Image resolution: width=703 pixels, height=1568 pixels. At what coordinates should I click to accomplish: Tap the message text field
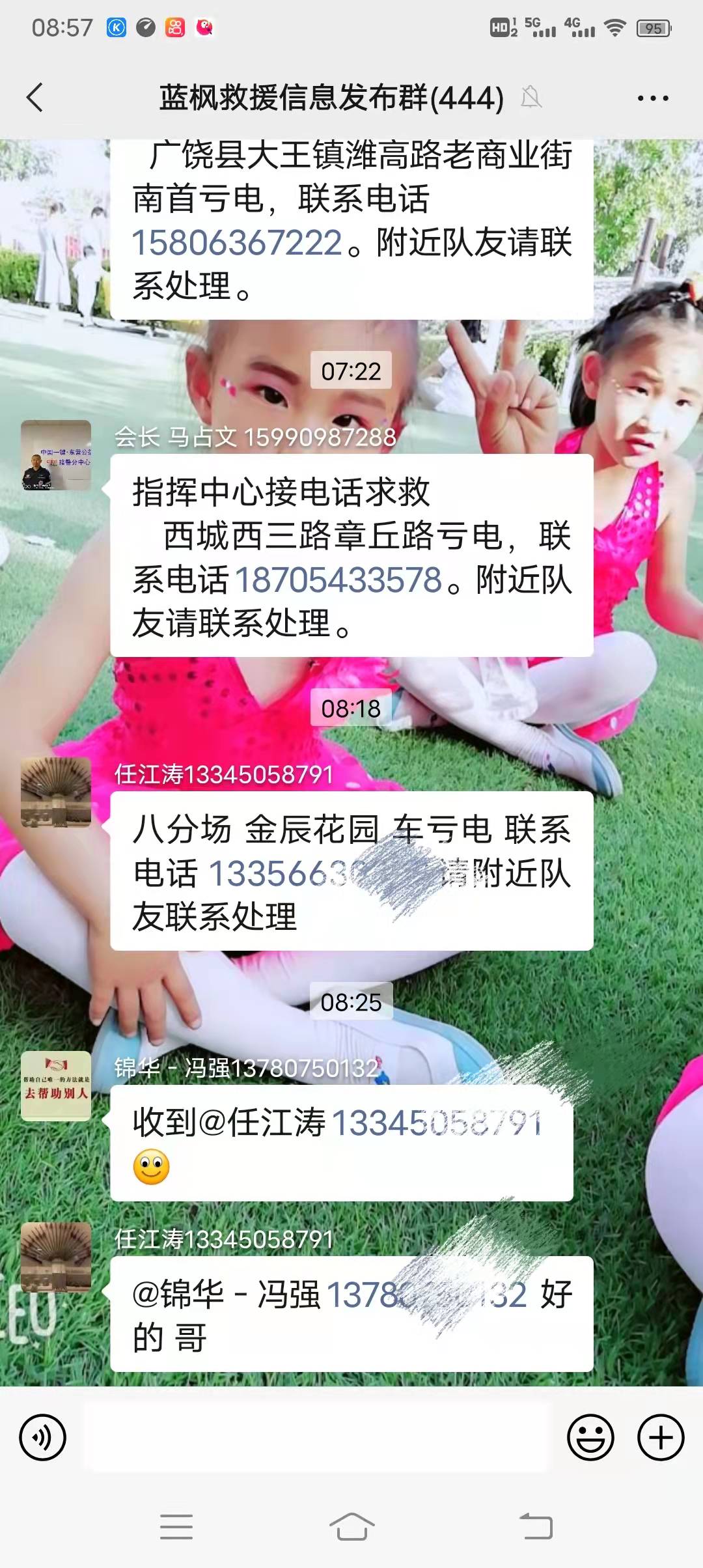[318, 1437]
